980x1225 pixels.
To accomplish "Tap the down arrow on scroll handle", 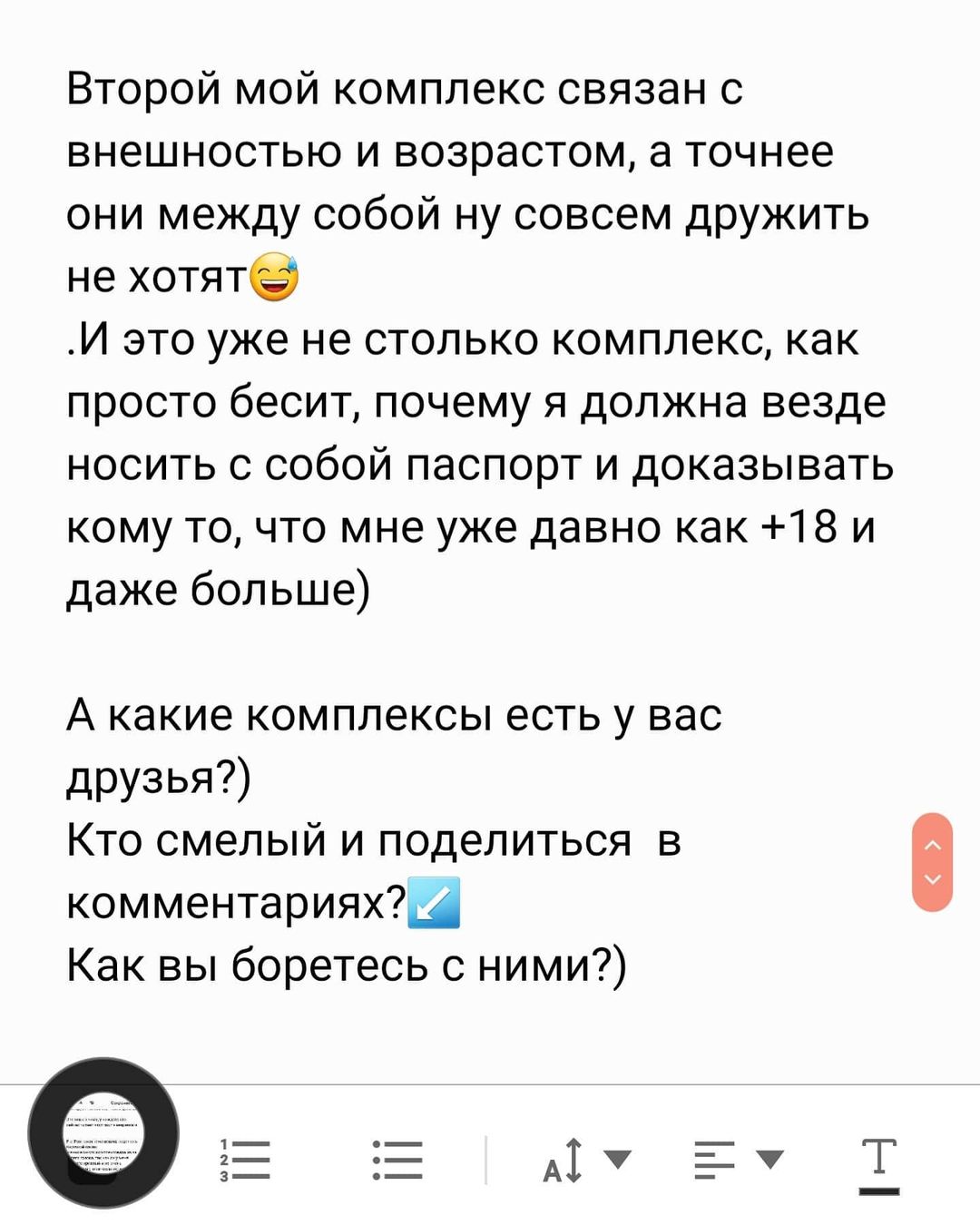I will click(932, 879).
